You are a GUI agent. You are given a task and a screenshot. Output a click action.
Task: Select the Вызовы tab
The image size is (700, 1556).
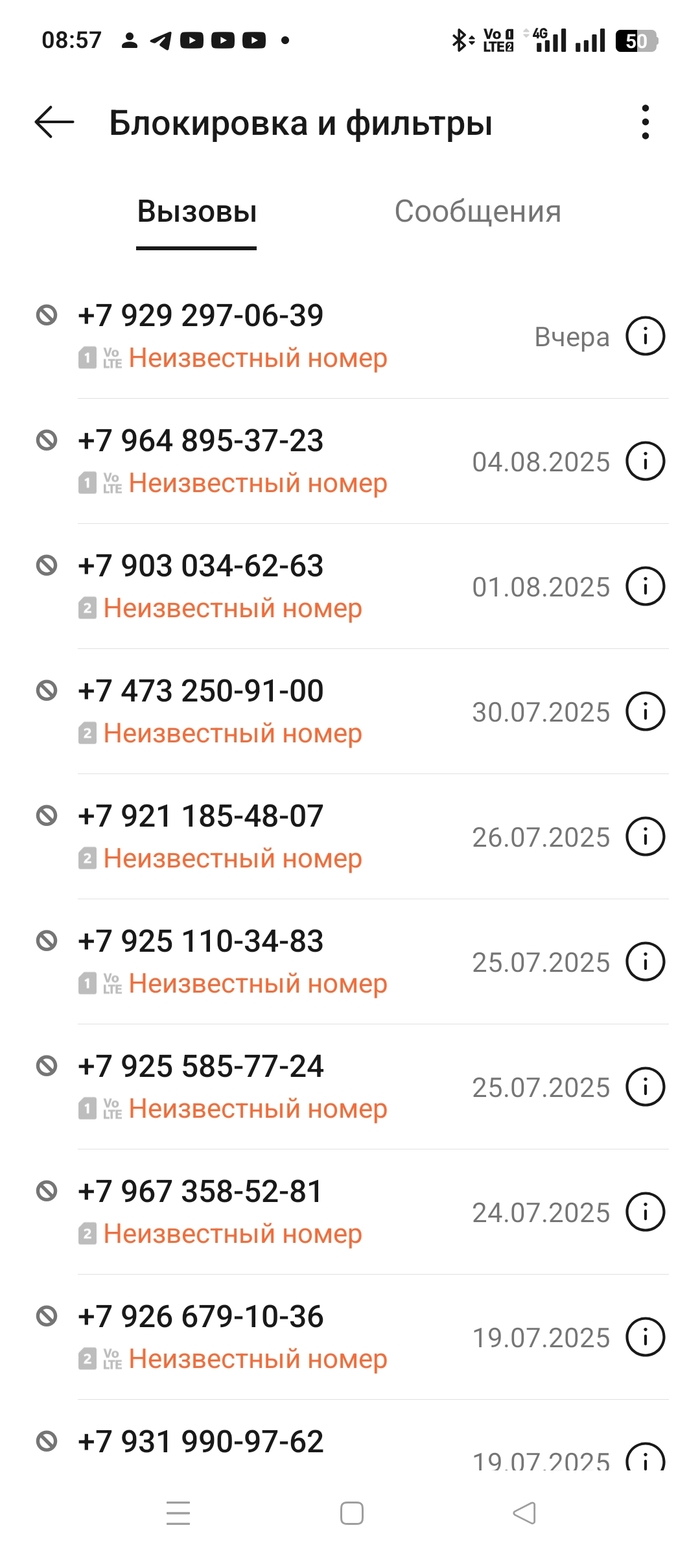click(x=197, y=212)
